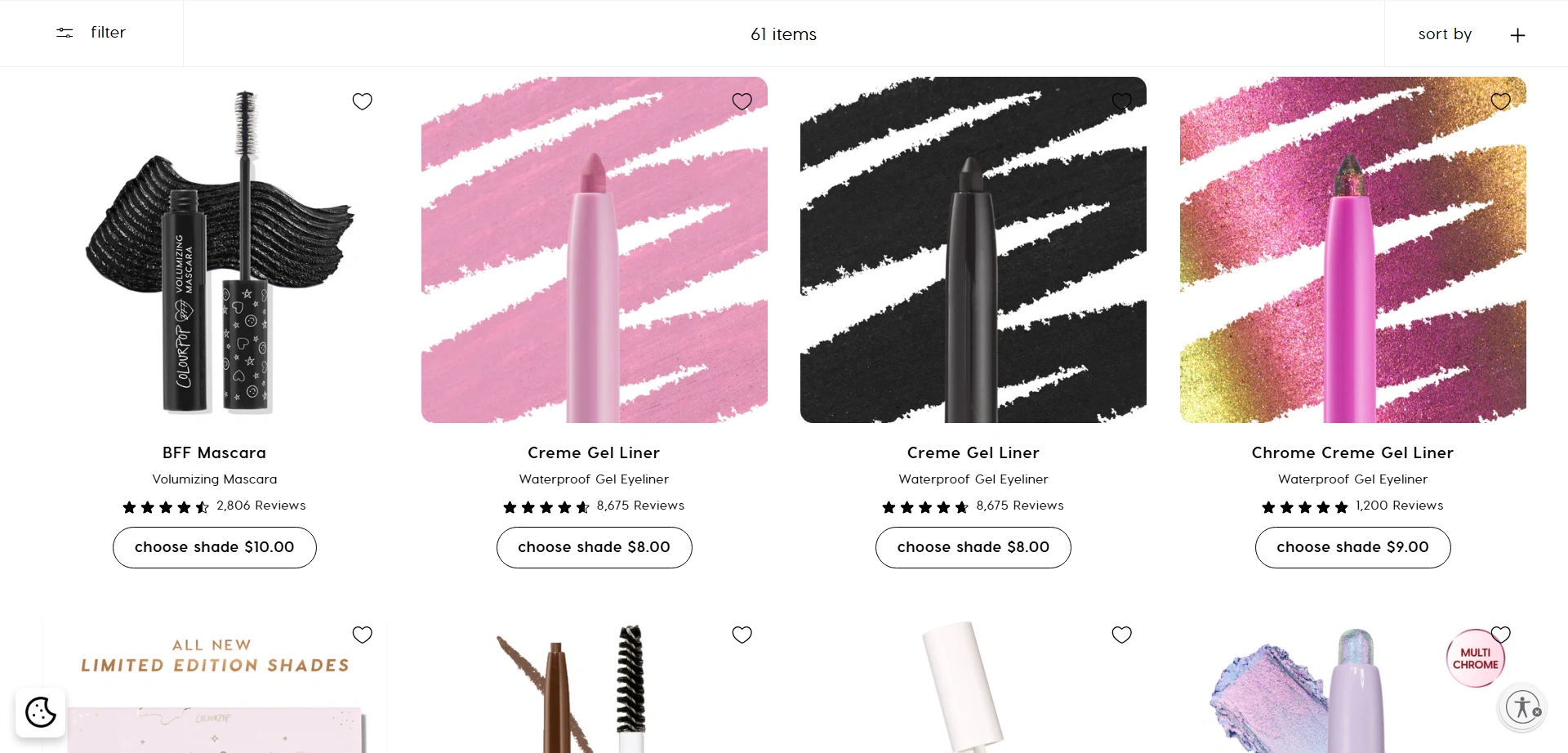The height and width of the screenshot is (753, 1568).
Task: View the black Creme Gel Liner product
Action: (973, 250)
